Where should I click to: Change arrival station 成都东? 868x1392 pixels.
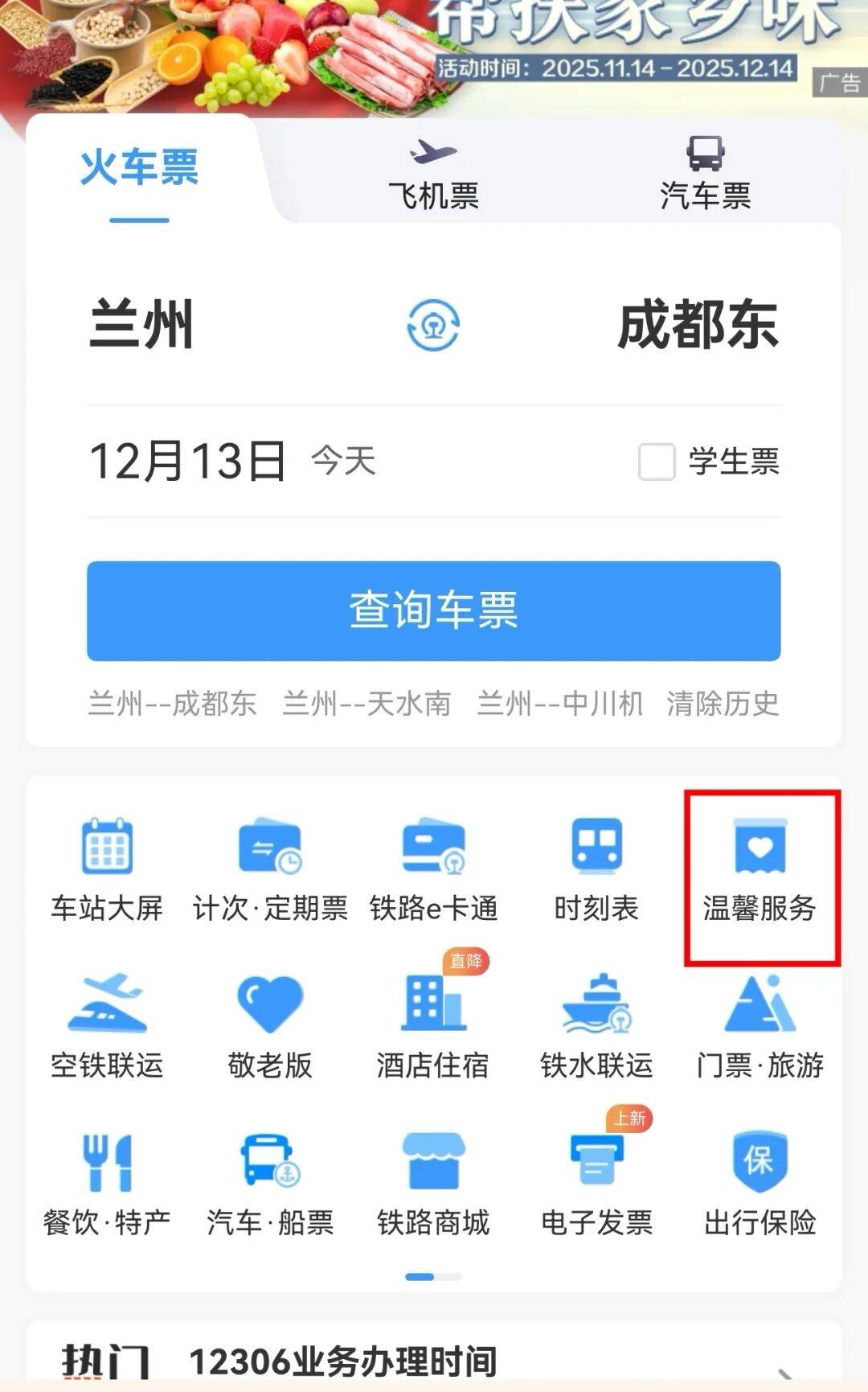point(698,325)
